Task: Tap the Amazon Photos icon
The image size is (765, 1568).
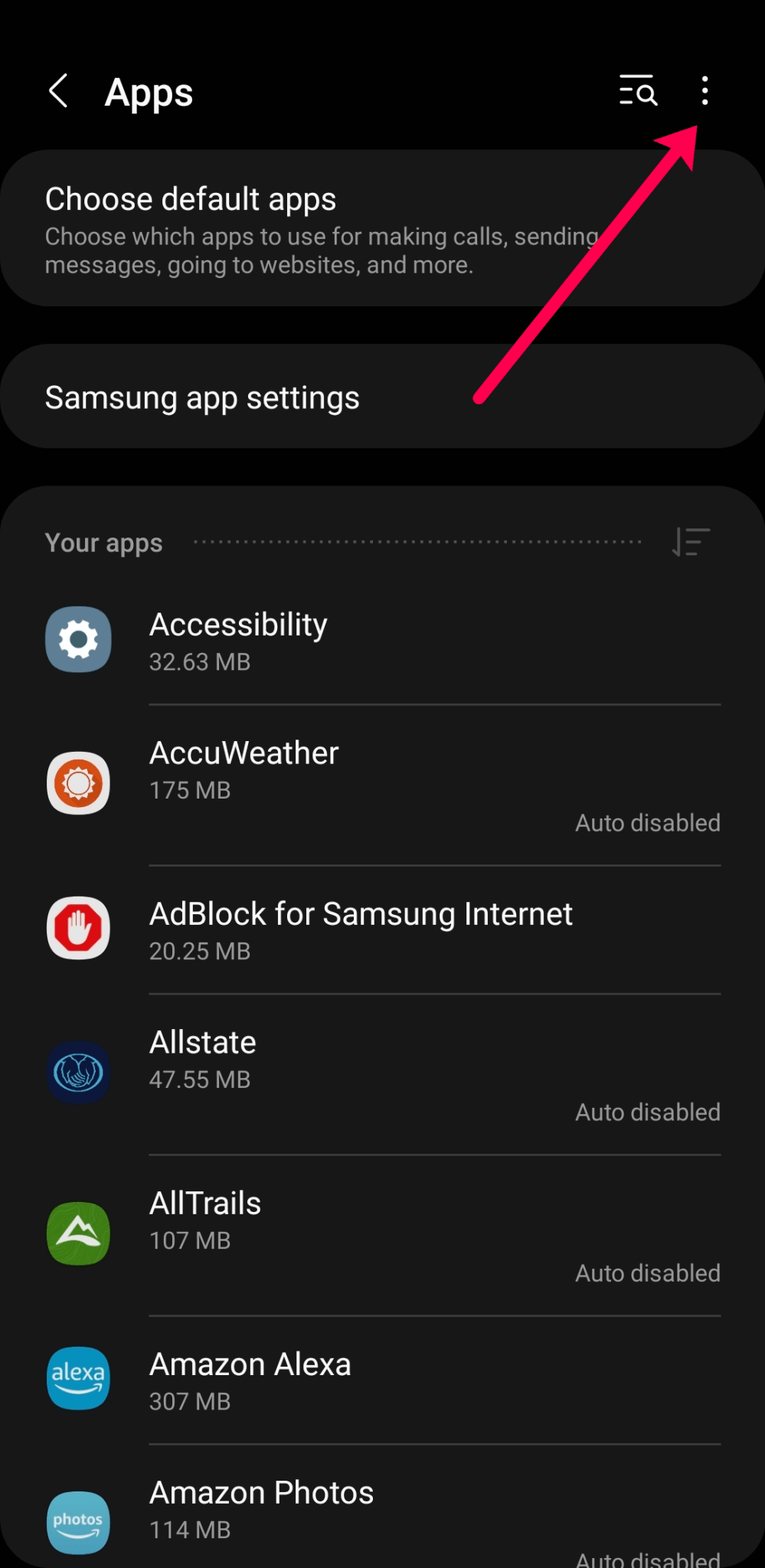Action: coord(78,1522)
